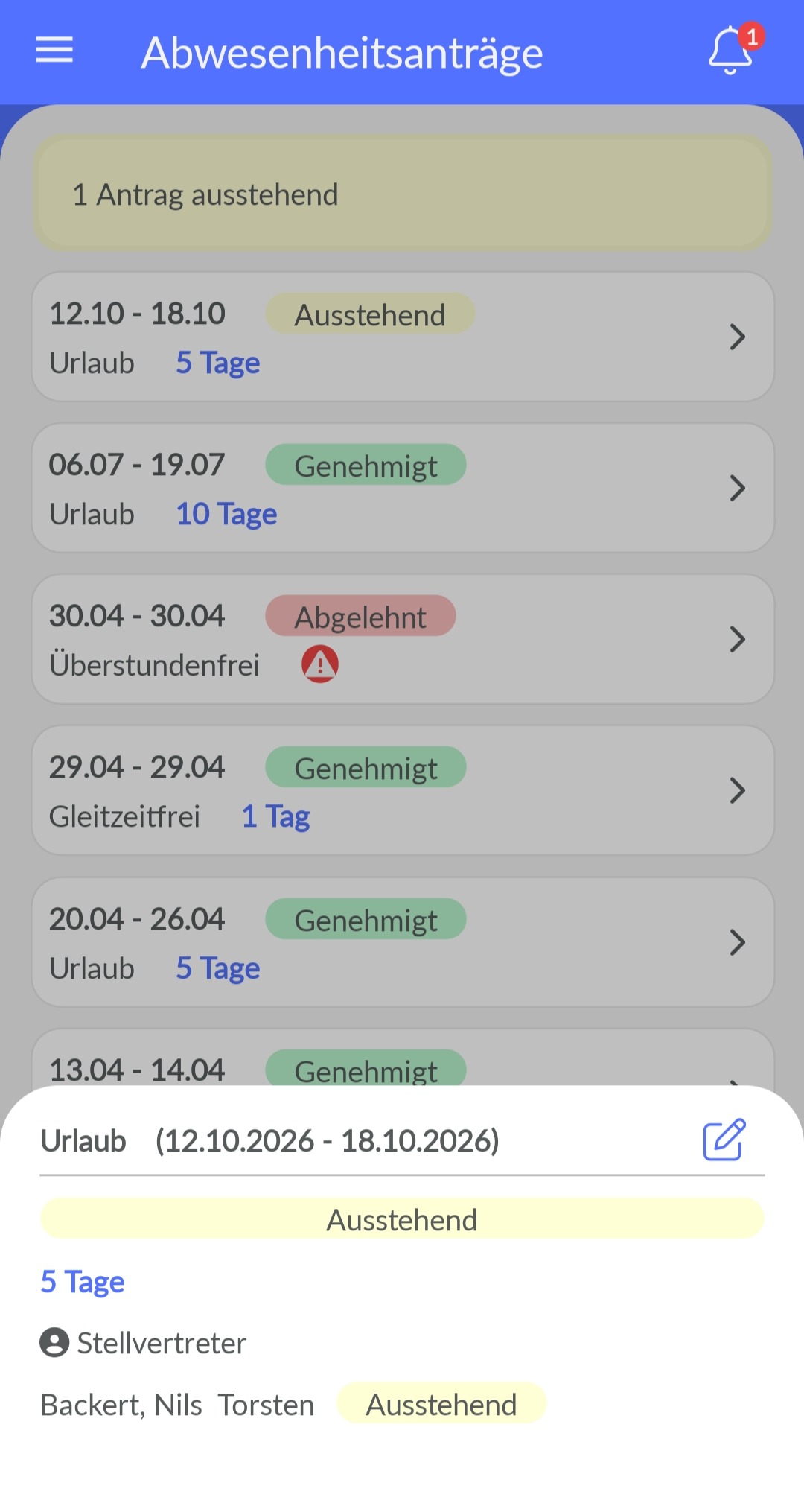Open the notifications bell
Image resolution: width=804 pixels, height=1512 pixels.
click(x=730, y=51)
